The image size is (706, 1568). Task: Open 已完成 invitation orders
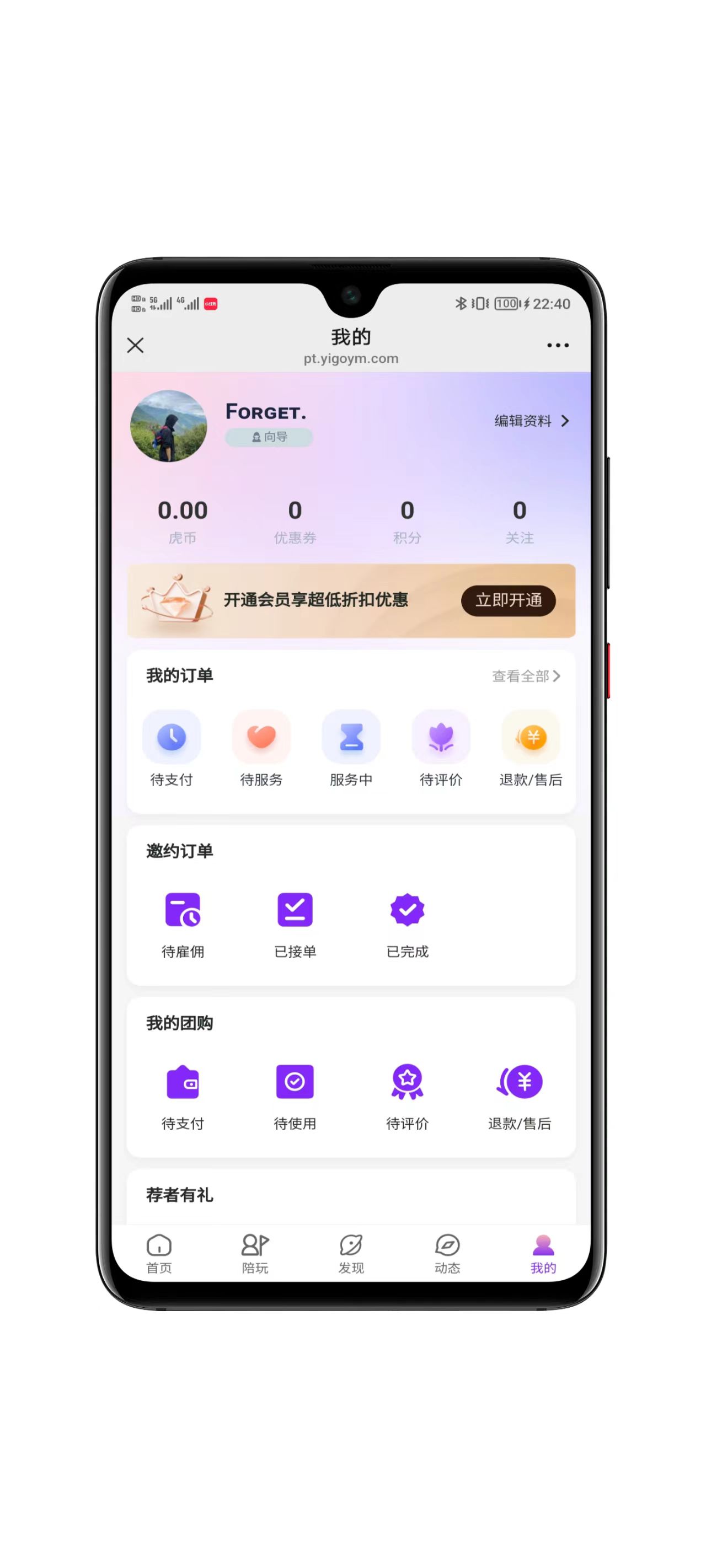[408, 922]
